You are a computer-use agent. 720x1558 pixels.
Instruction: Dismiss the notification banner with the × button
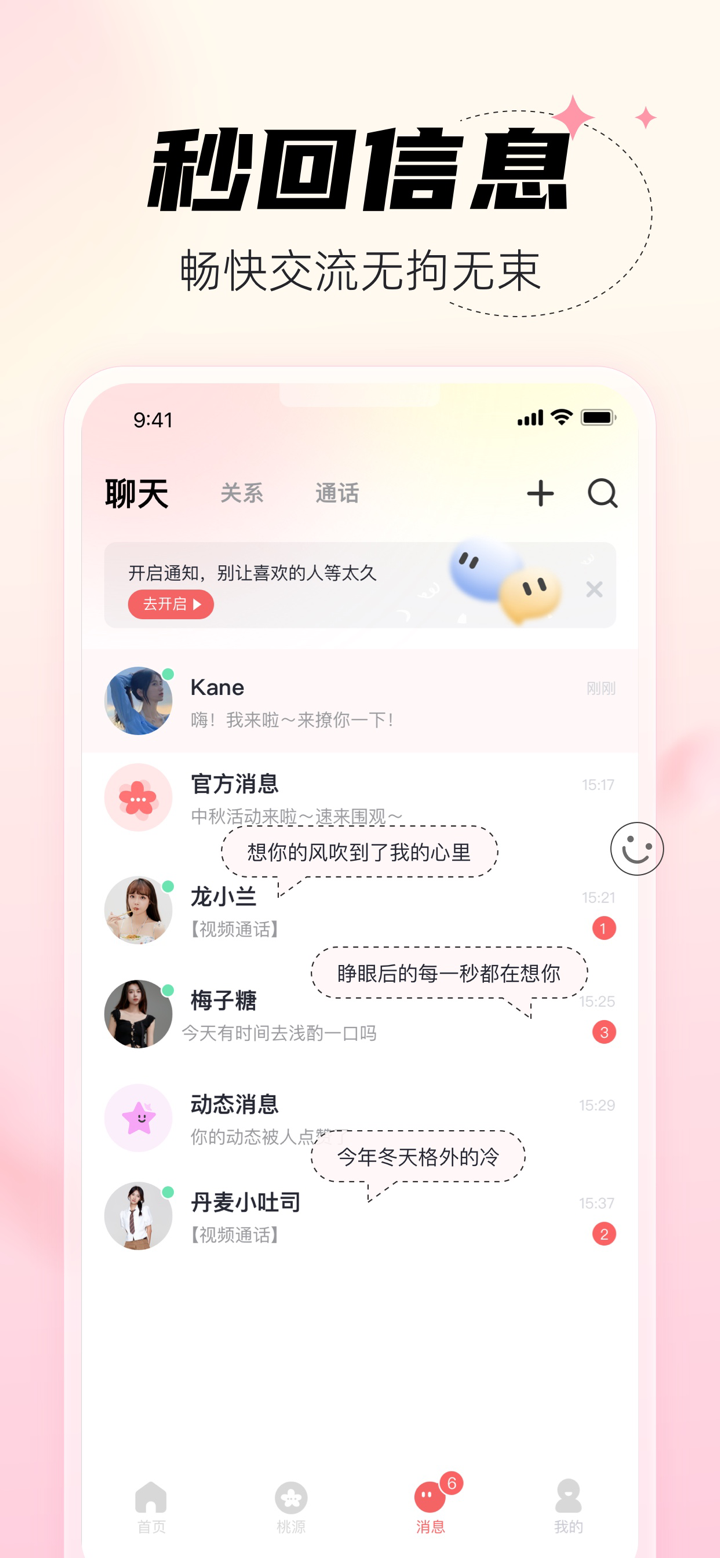pyautogui.click(x=594, y=589)
